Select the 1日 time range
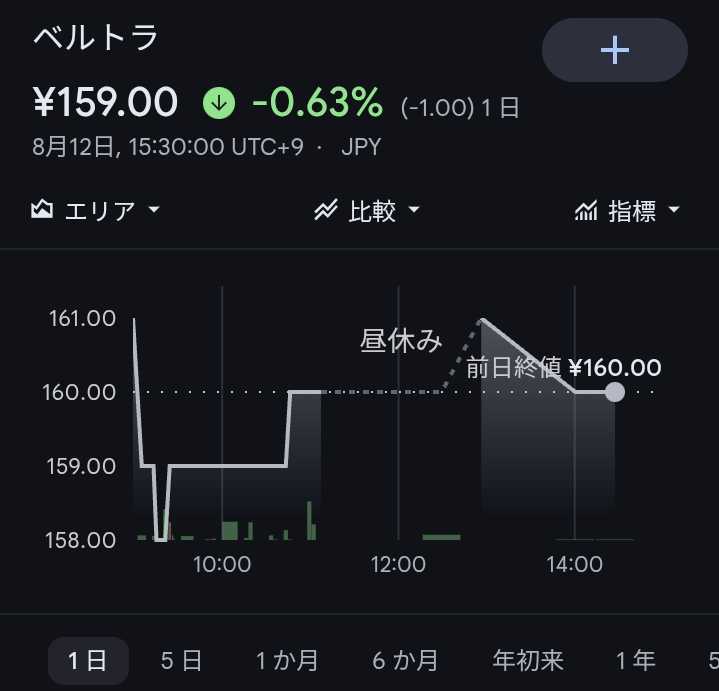 click(88, 661)
